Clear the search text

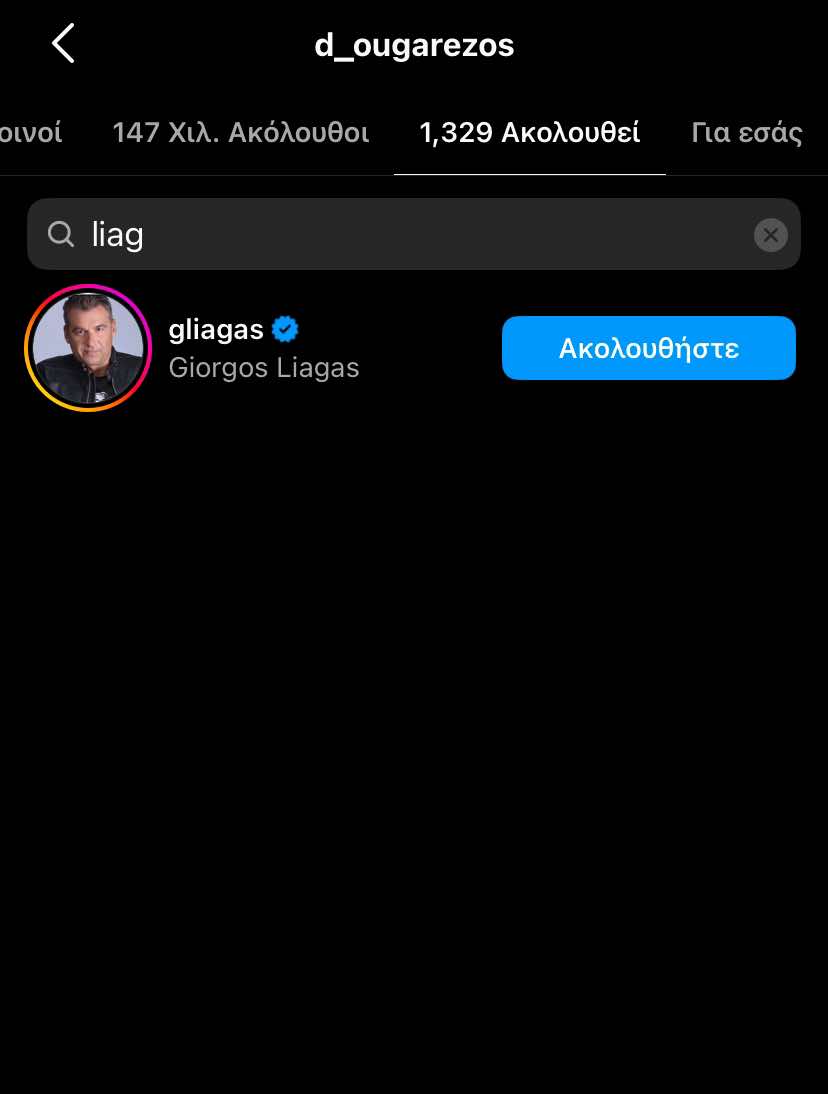pyautogui.click(x=770, y=235)
